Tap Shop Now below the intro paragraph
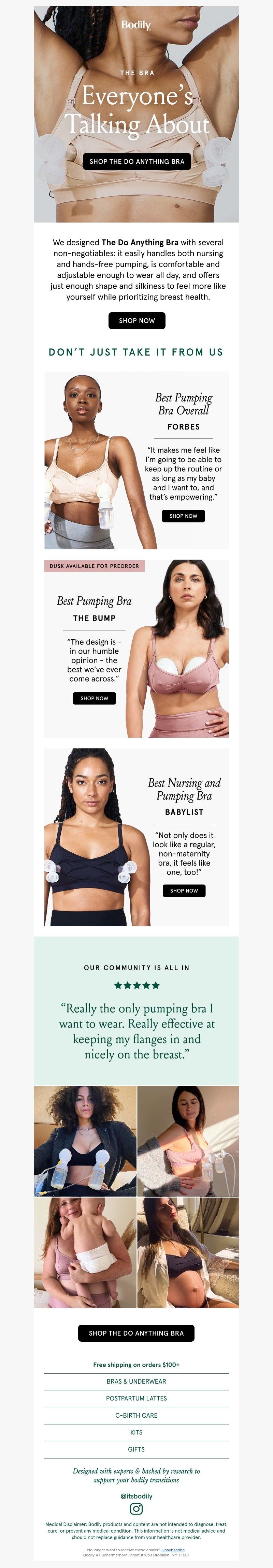 click(136, 320)
